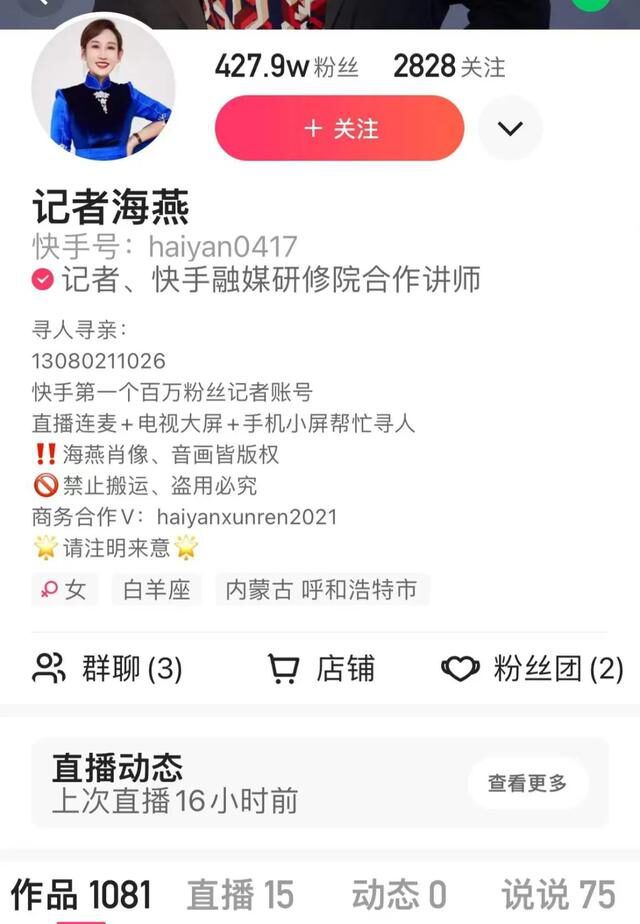The height and width of the screenshot is (924, 640).
Task: Open 粉丝团 (2) fan club
Action: pyautogui.click(x=532, y=669)
